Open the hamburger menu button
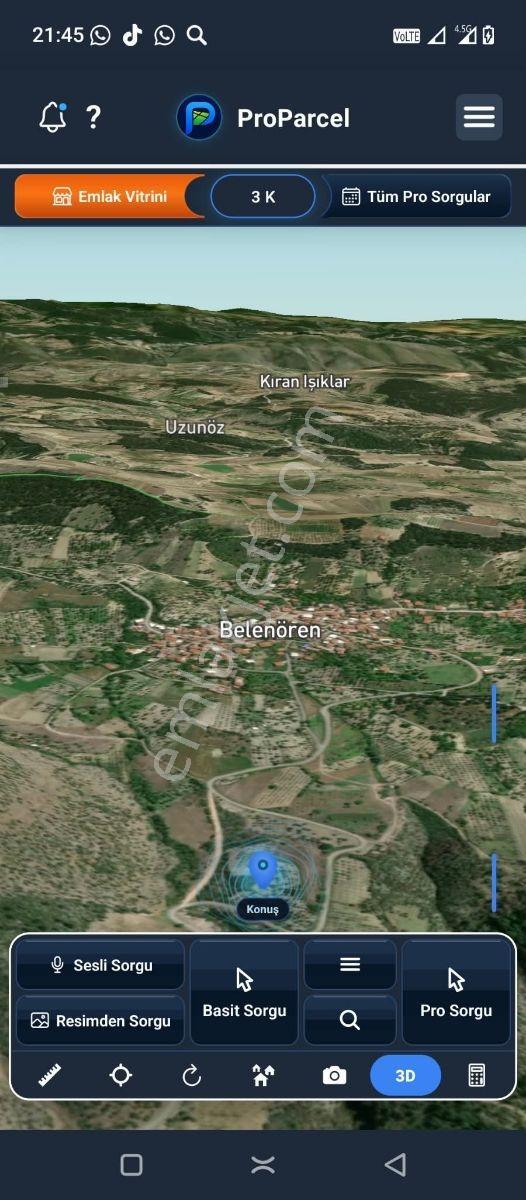526x1200 pixels. click(x=479, y=117)
